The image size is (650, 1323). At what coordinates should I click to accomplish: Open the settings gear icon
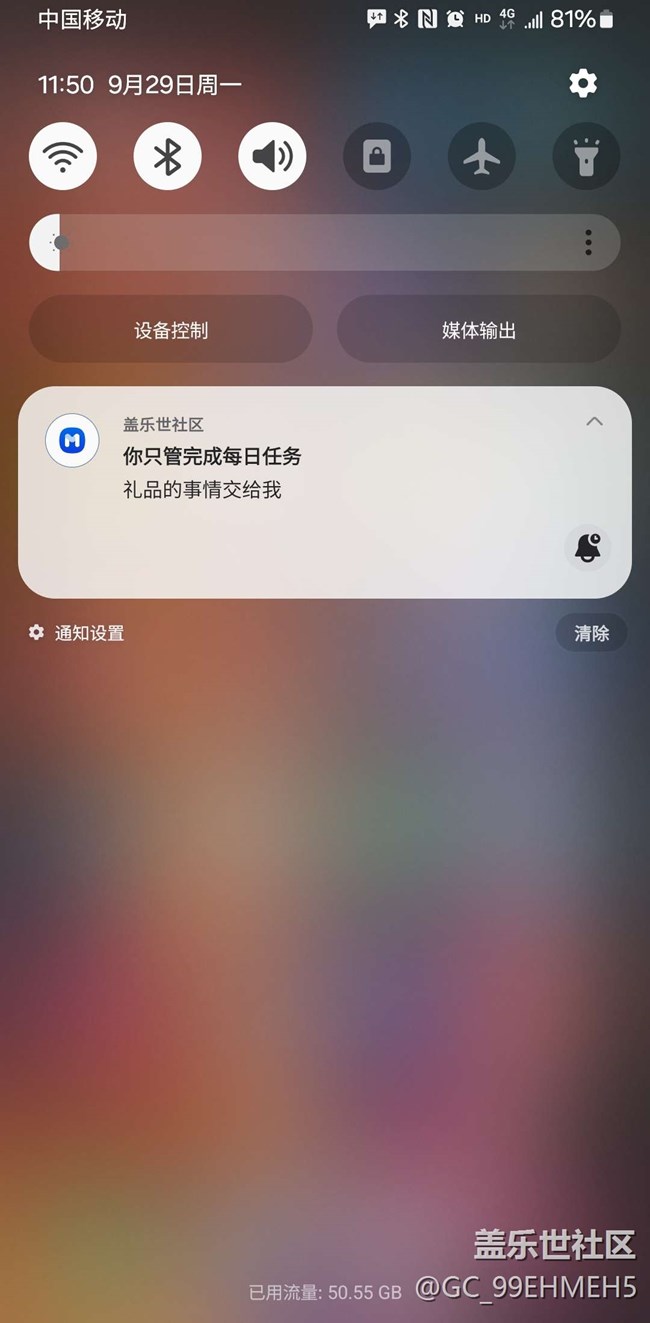pyautogui.click(x=583, y=84)
